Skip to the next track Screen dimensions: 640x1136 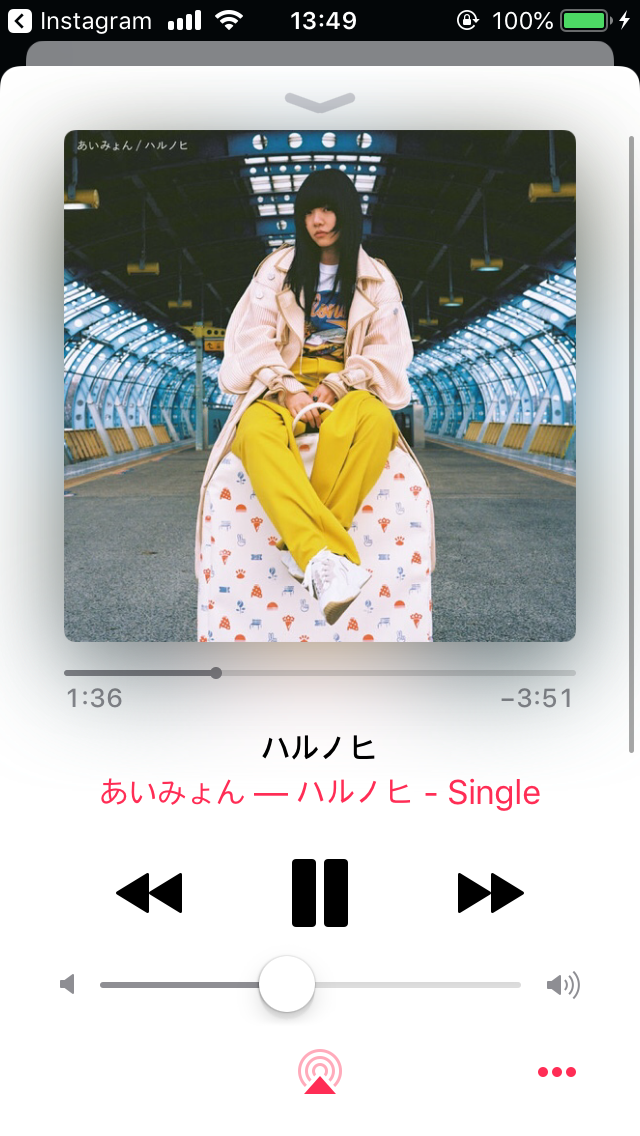tap(490, 893)
